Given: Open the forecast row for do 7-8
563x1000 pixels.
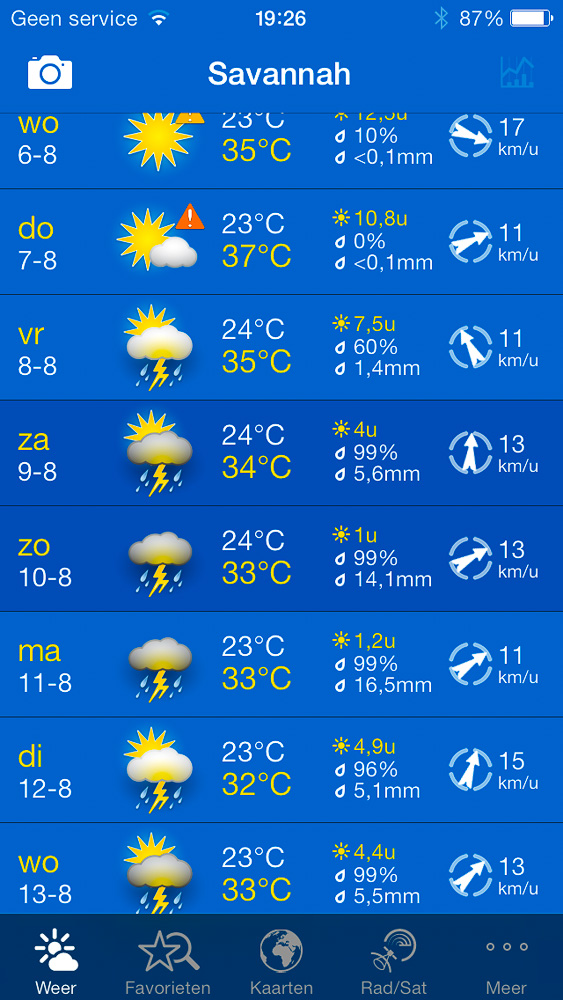Looking at the screenshot, I should click(x=281, y=242).
